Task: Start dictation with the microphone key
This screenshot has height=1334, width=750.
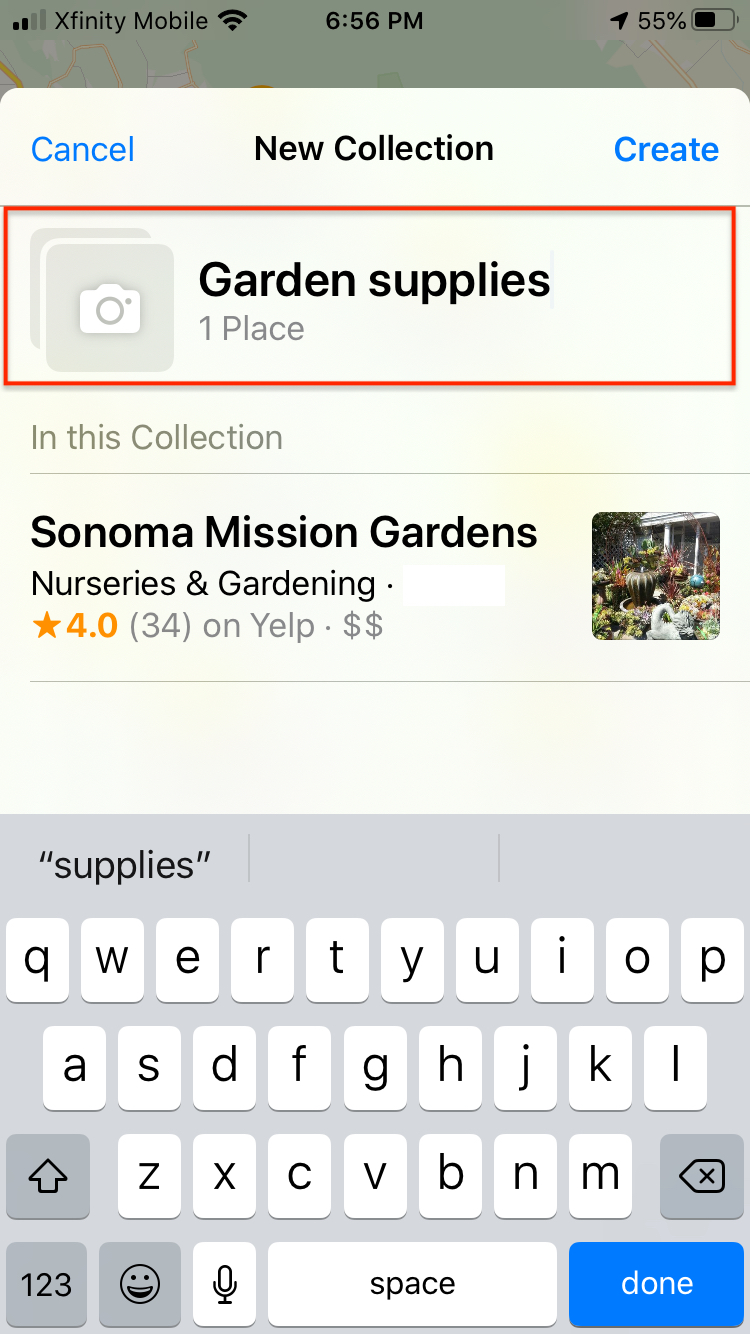Action: 225,1285
